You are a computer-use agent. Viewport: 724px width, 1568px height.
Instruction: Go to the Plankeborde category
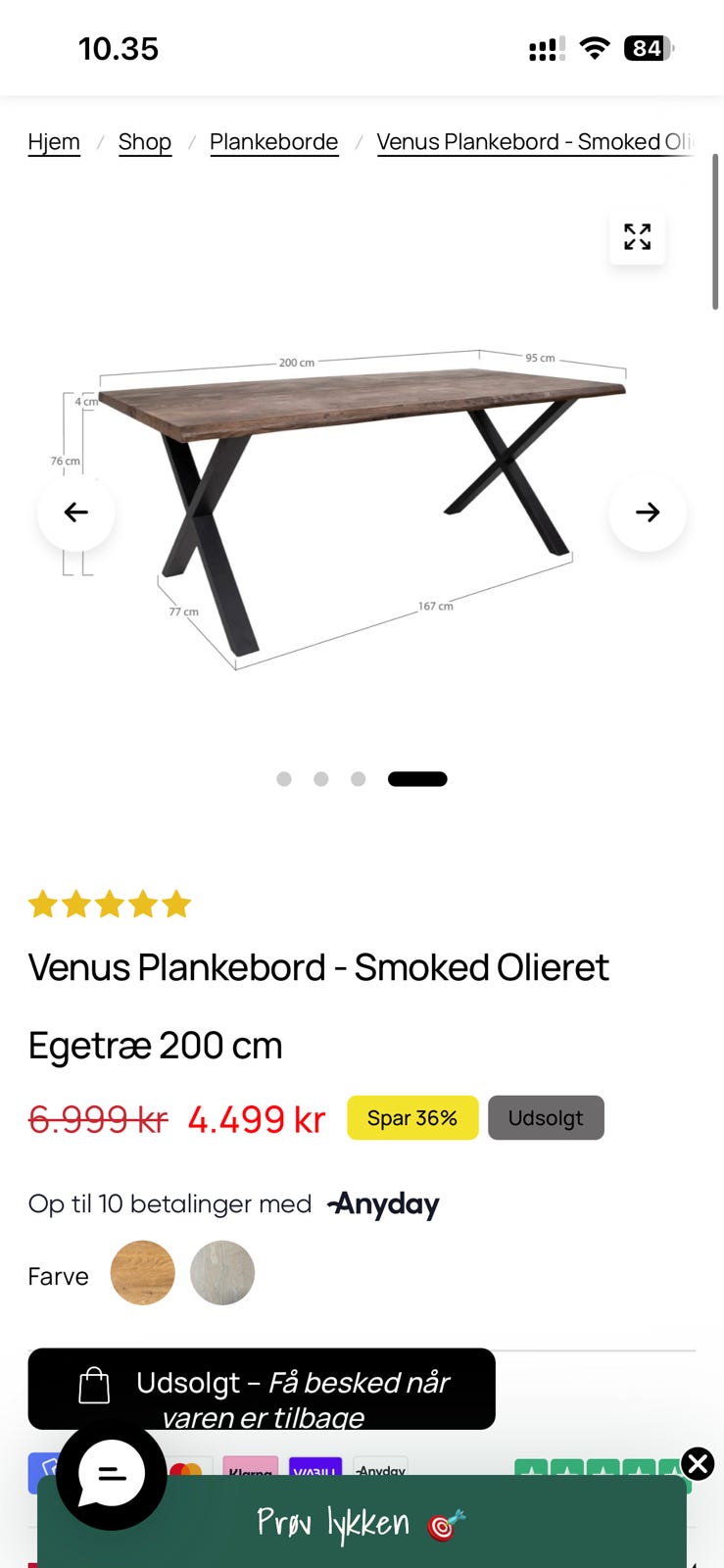(273, 142)
